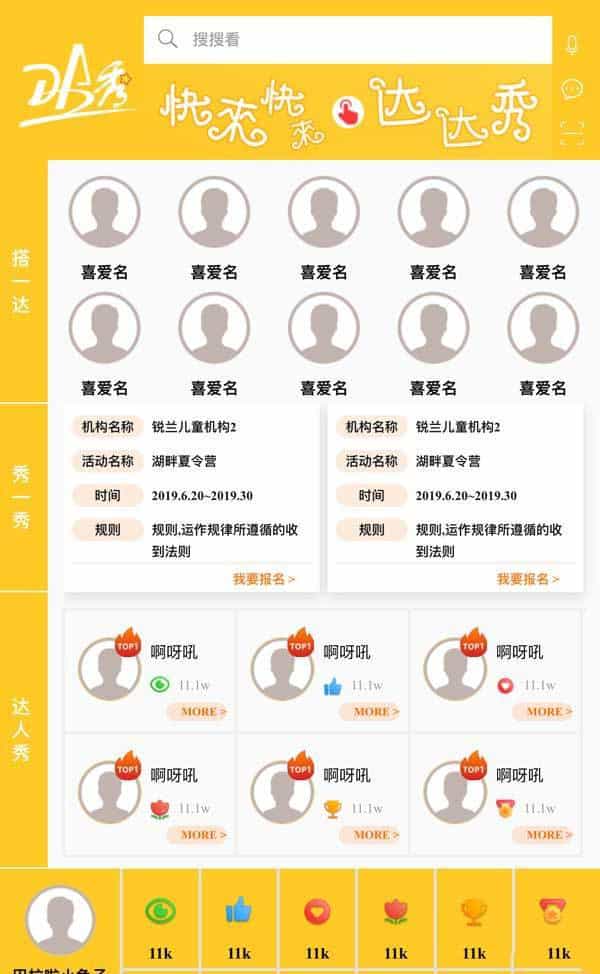Tap MORE on the card with medal icon
Viewport: 600px width, 974px height.
point(543,835)
